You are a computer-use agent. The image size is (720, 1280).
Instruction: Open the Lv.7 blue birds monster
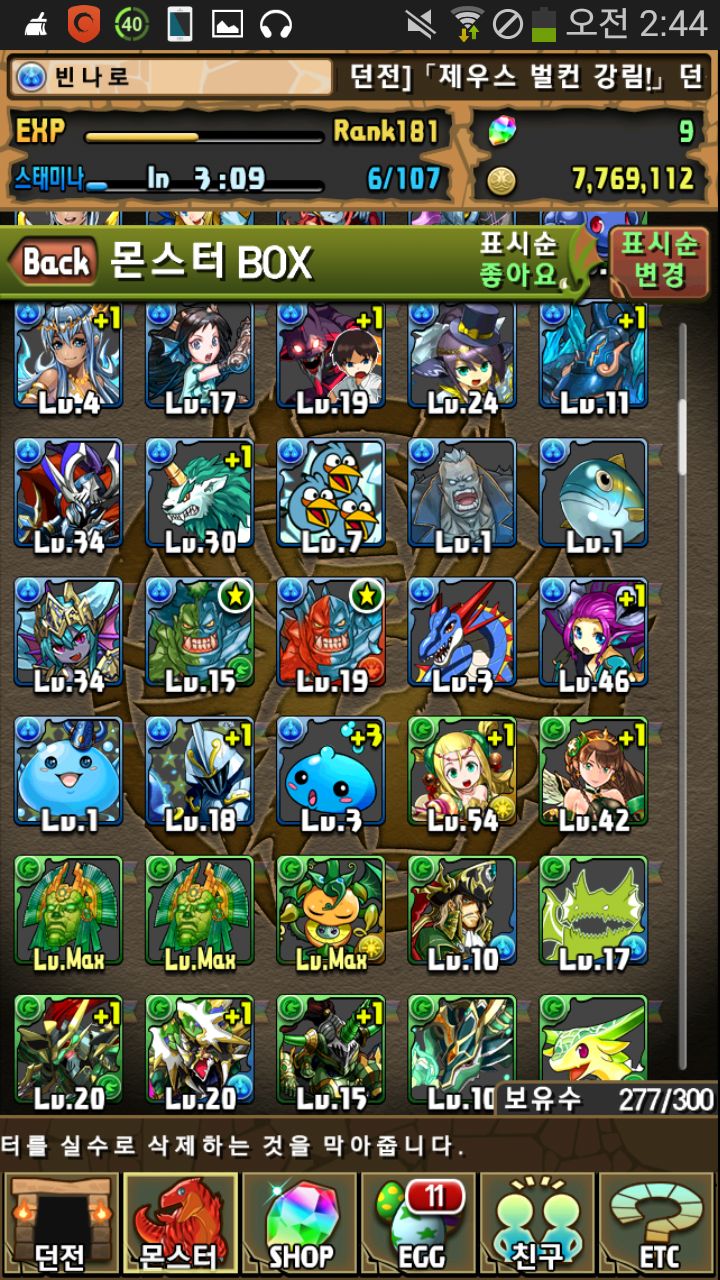click(331, 493)
